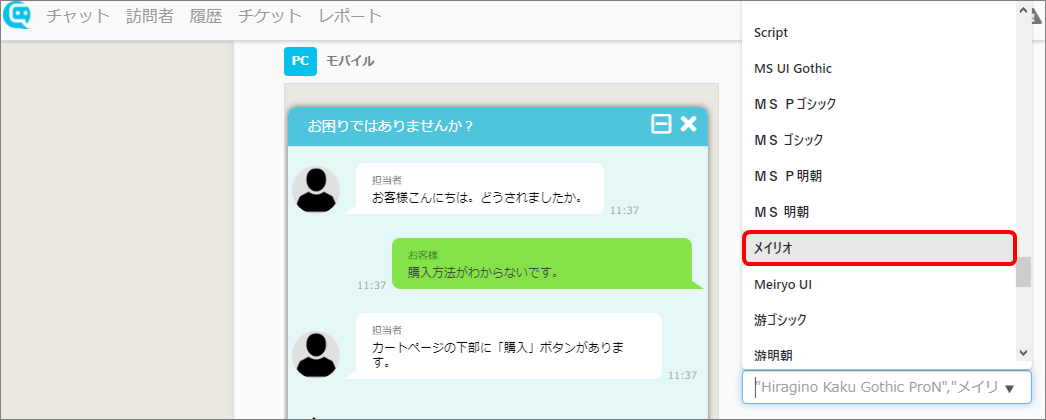Open the 履歴 tab
The image size is (1046, 420).
[205, 16]
